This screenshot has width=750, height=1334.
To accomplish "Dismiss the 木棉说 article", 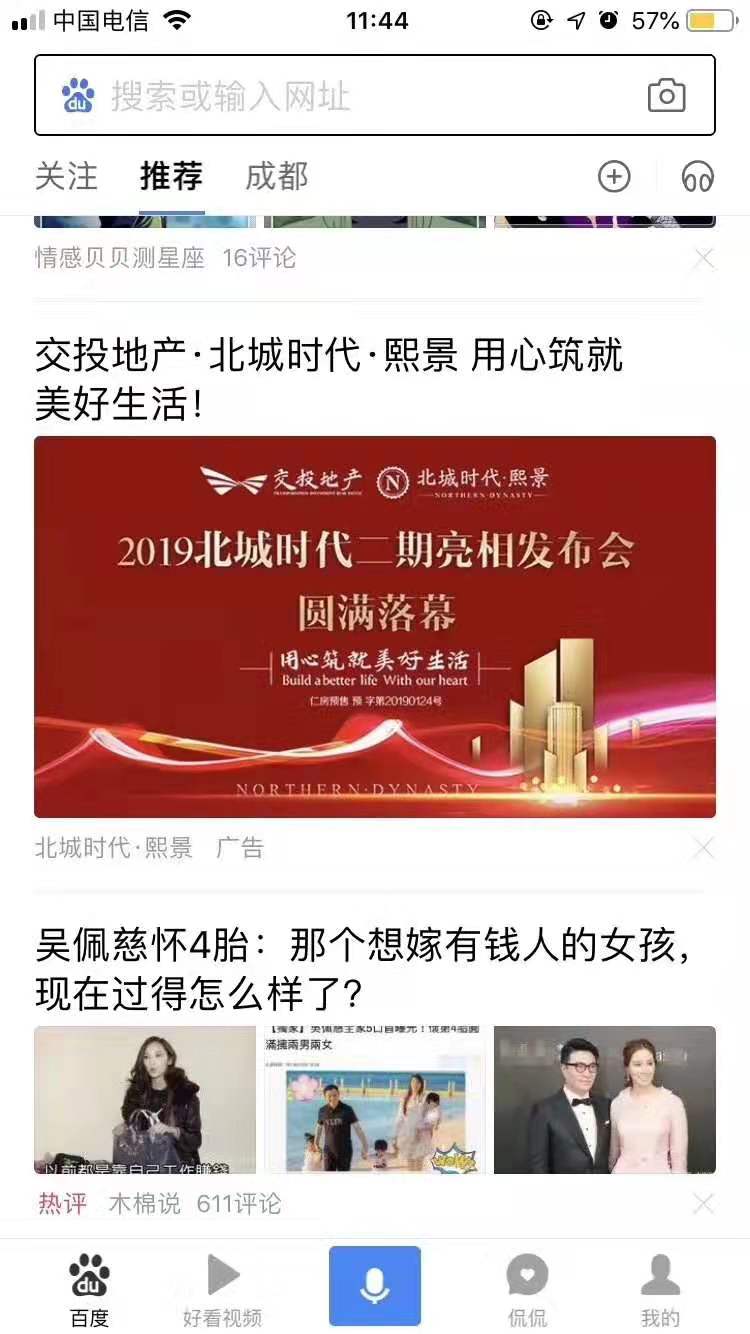I will tap(704, 1203).
